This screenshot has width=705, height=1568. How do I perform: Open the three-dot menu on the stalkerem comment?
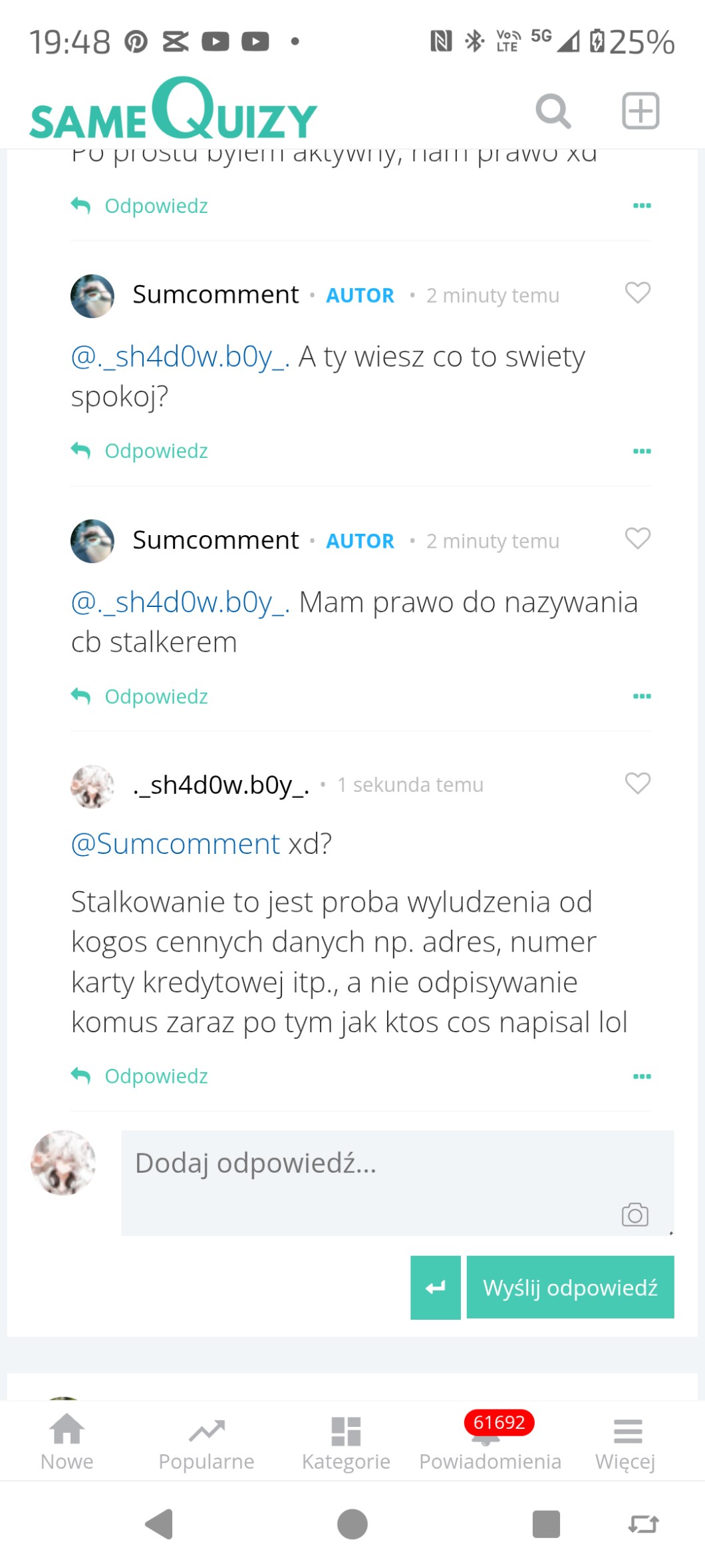[x=642, y=696]
